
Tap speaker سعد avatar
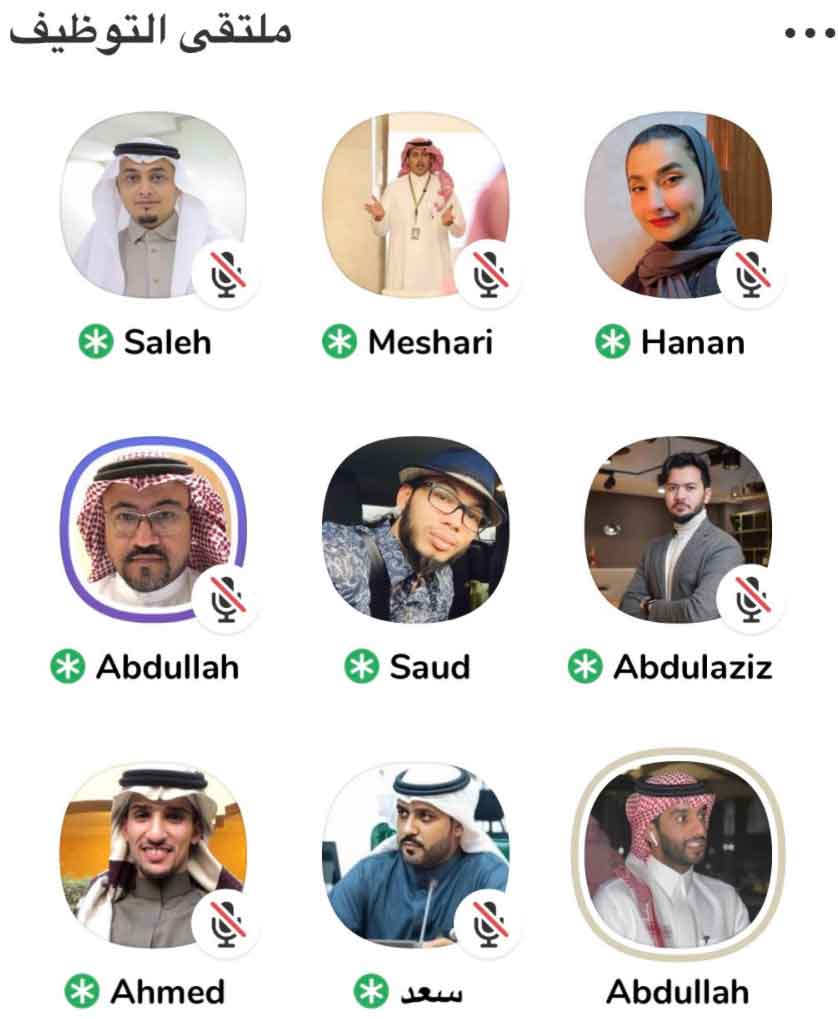(415, 855)
